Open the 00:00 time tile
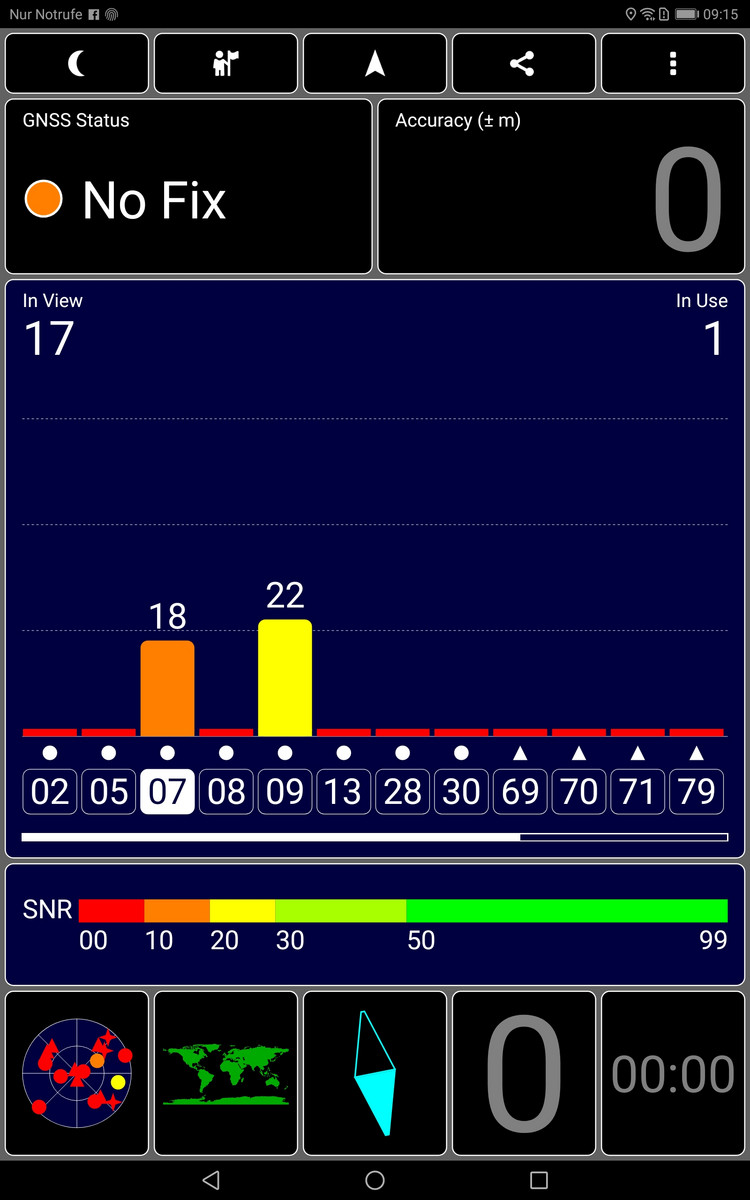750x1200 pixels. pyautogui.click(x=673, y=1073)
